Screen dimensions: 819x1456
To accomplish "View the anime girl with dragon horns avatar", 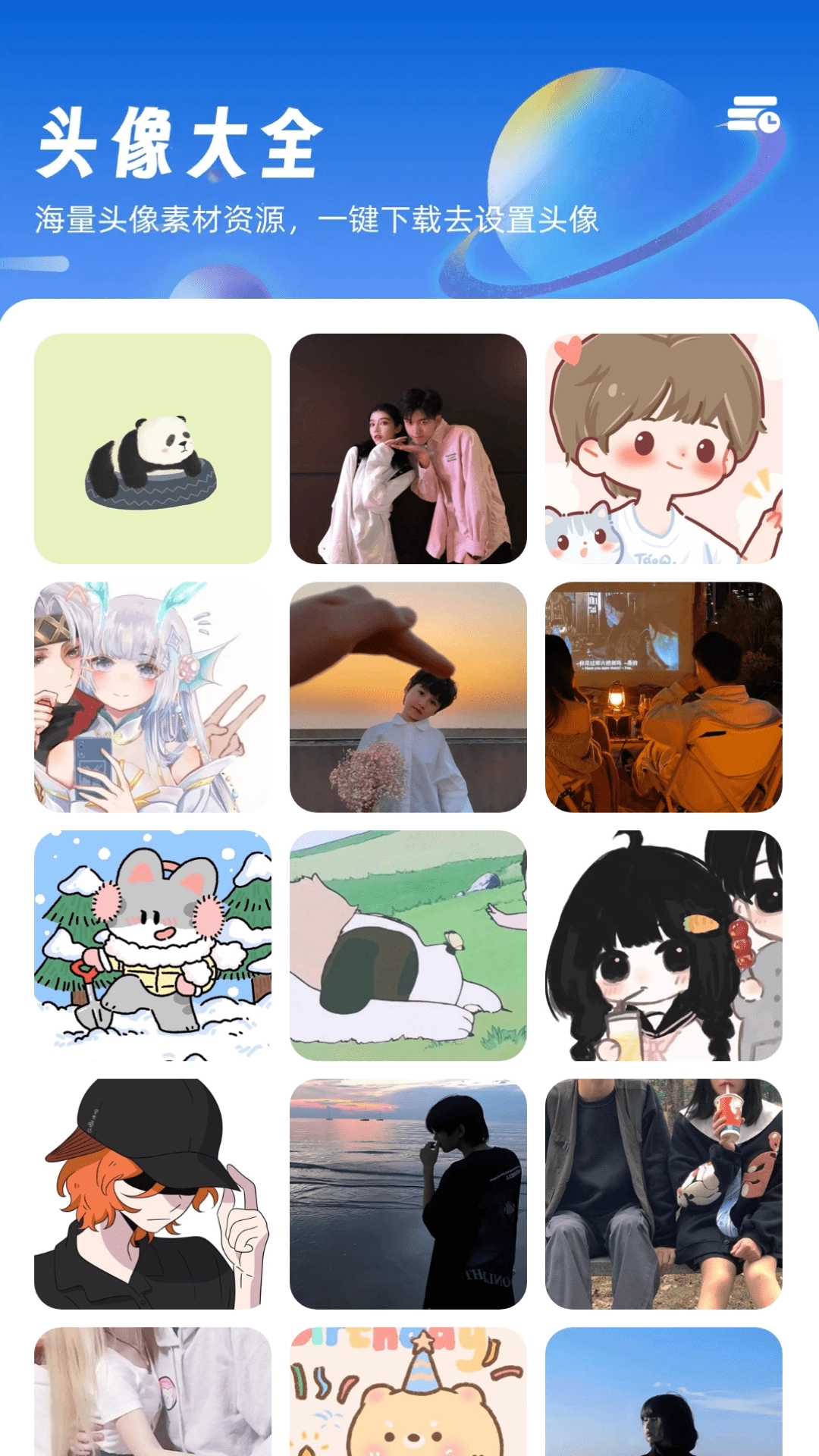I will point(152,697).
